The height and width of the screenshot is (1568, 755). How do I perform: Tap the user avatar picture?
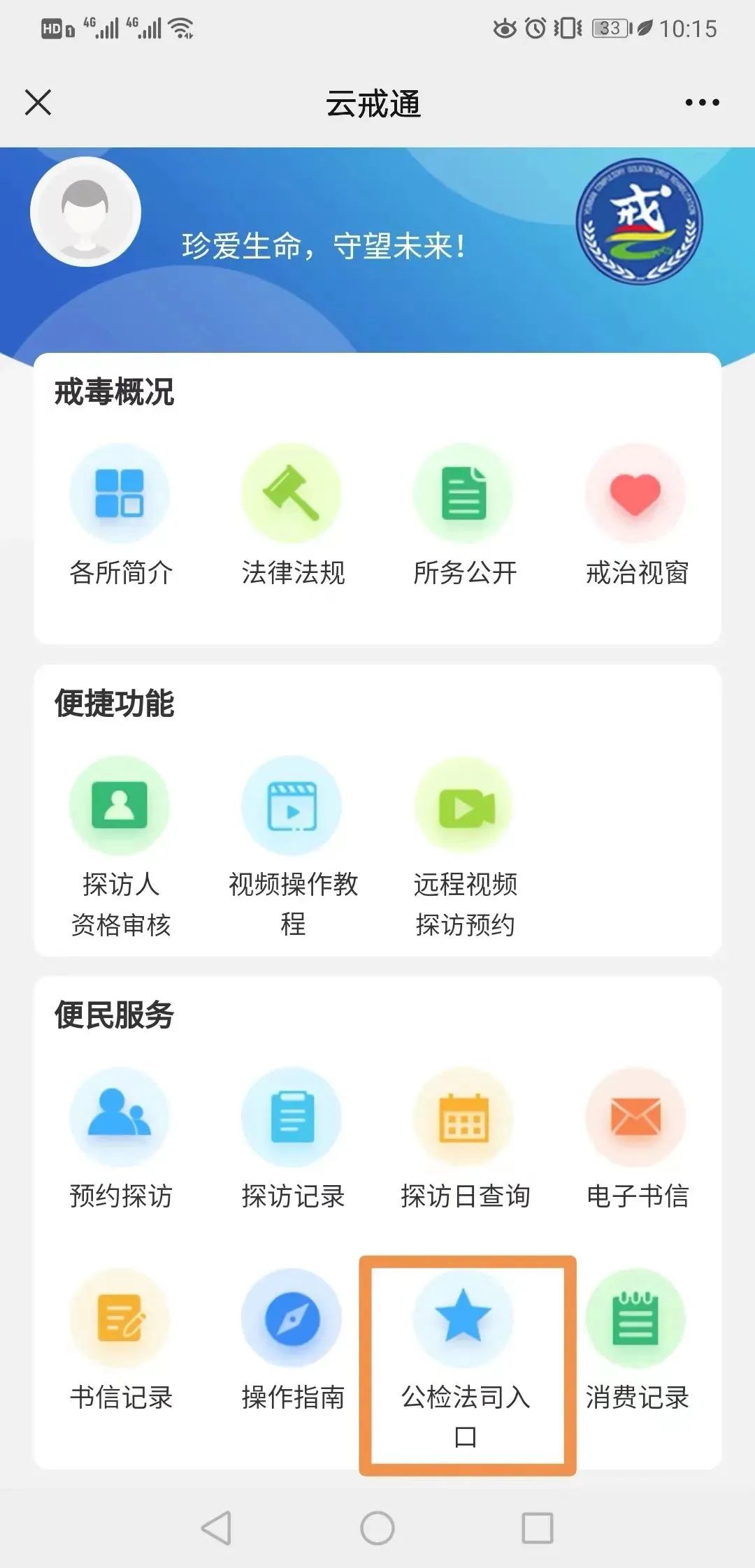(87, 212)
